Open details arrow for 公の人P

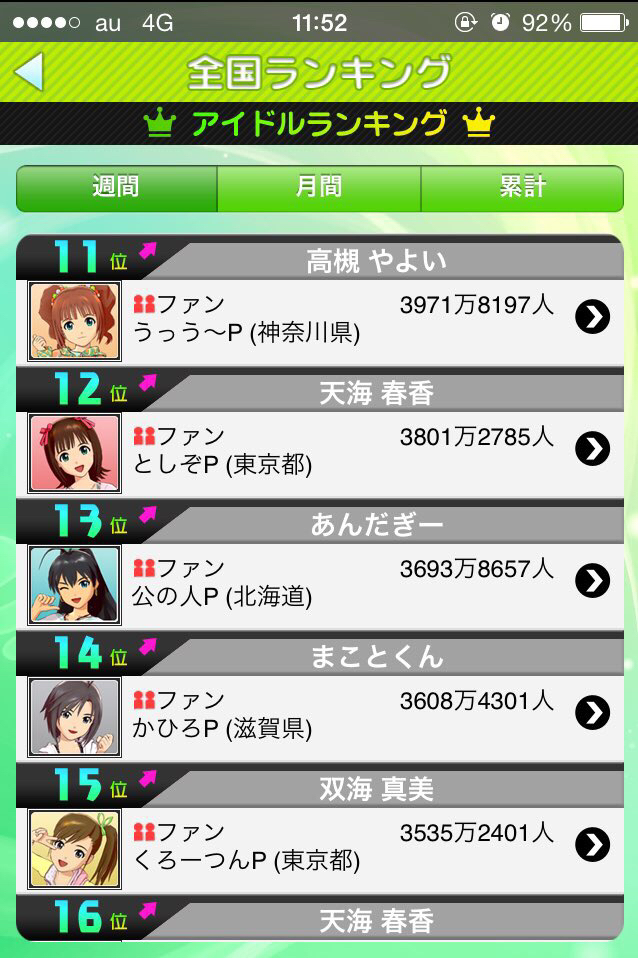click(x=593, y=581)
